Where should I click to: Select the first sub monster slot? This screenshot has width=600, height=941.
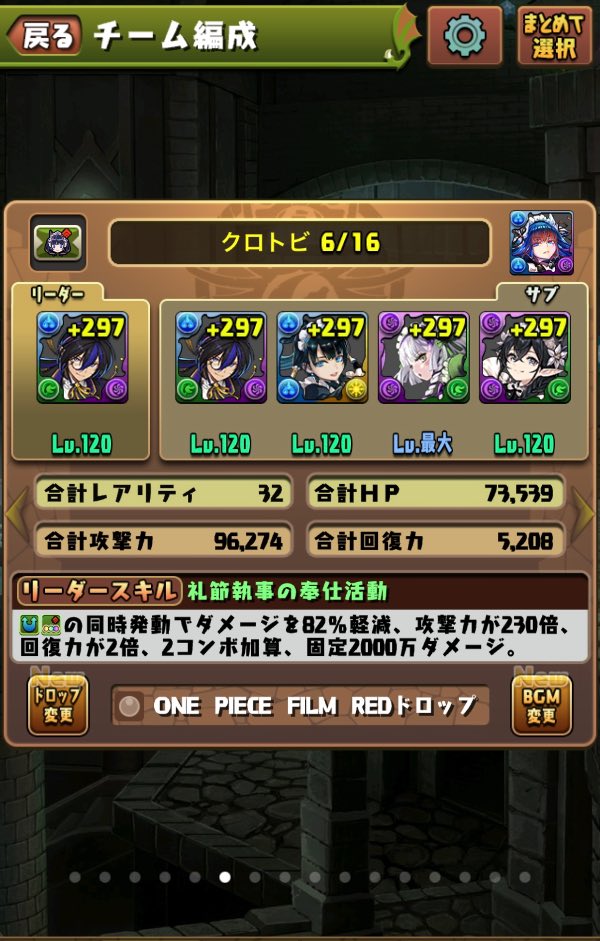click(x=220, y=357)
